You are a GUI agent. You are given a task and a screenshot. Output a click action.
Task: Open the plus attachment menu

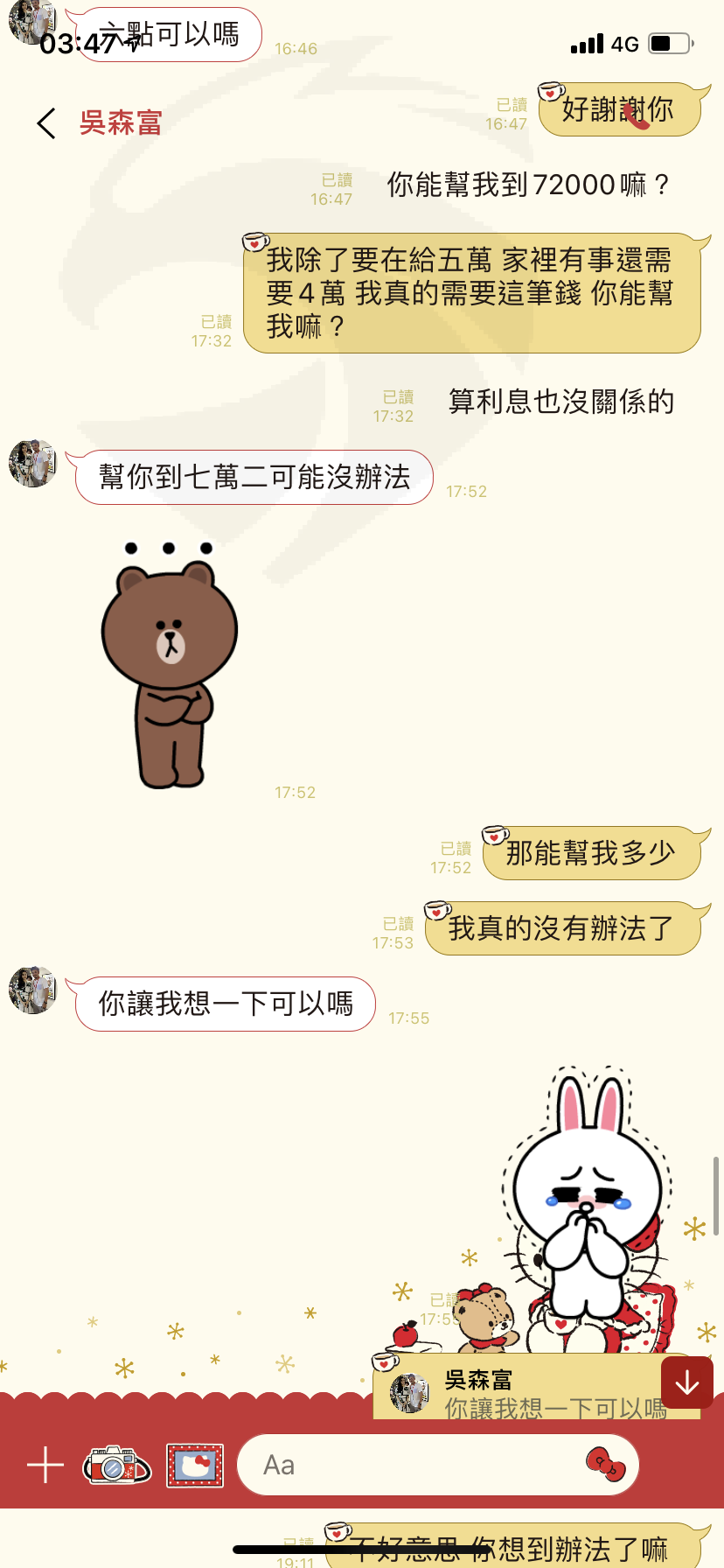coord(45,1464)
